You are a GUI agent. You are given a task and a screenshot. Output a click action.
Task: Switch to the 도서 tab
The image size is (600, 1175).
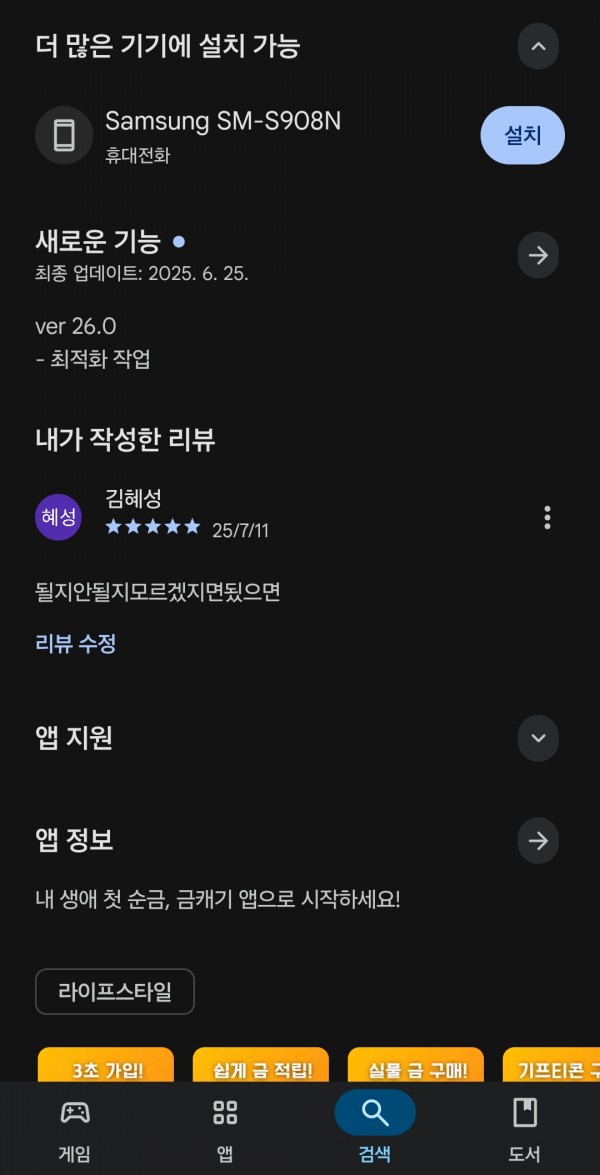(524, 1129)
